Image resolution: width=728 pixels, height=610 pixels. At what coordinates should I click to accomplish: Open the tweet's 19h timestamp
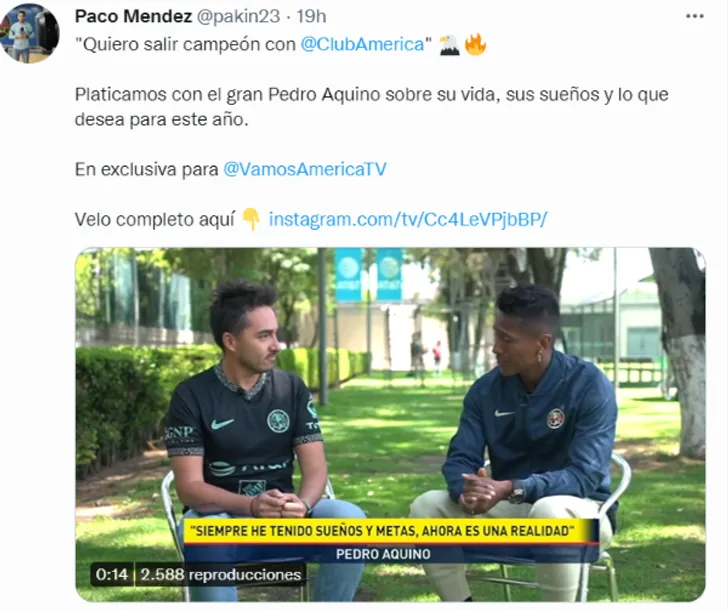click(x=312, y=17)
